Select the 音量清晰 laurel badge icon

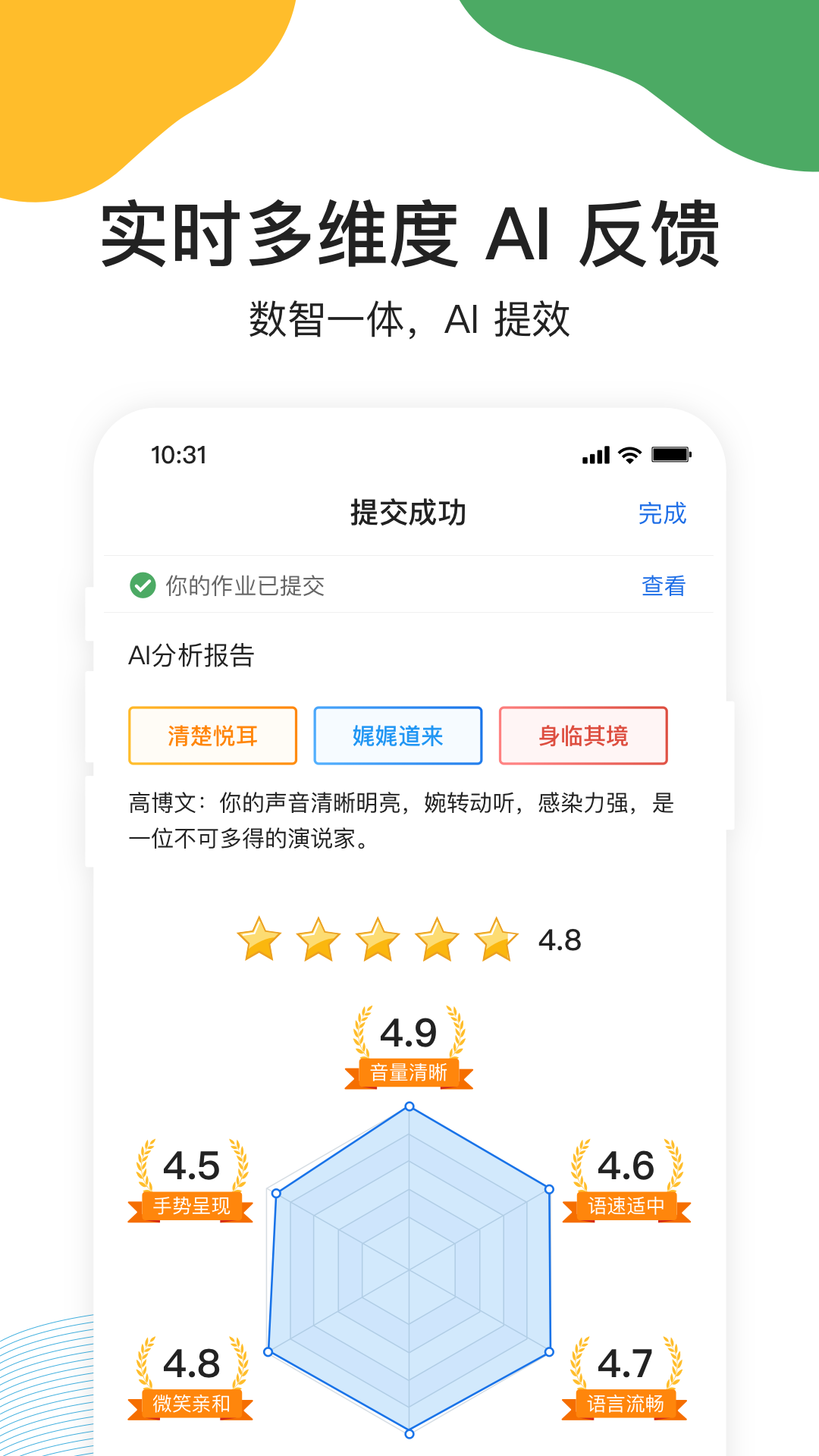tap(408, 1046)
